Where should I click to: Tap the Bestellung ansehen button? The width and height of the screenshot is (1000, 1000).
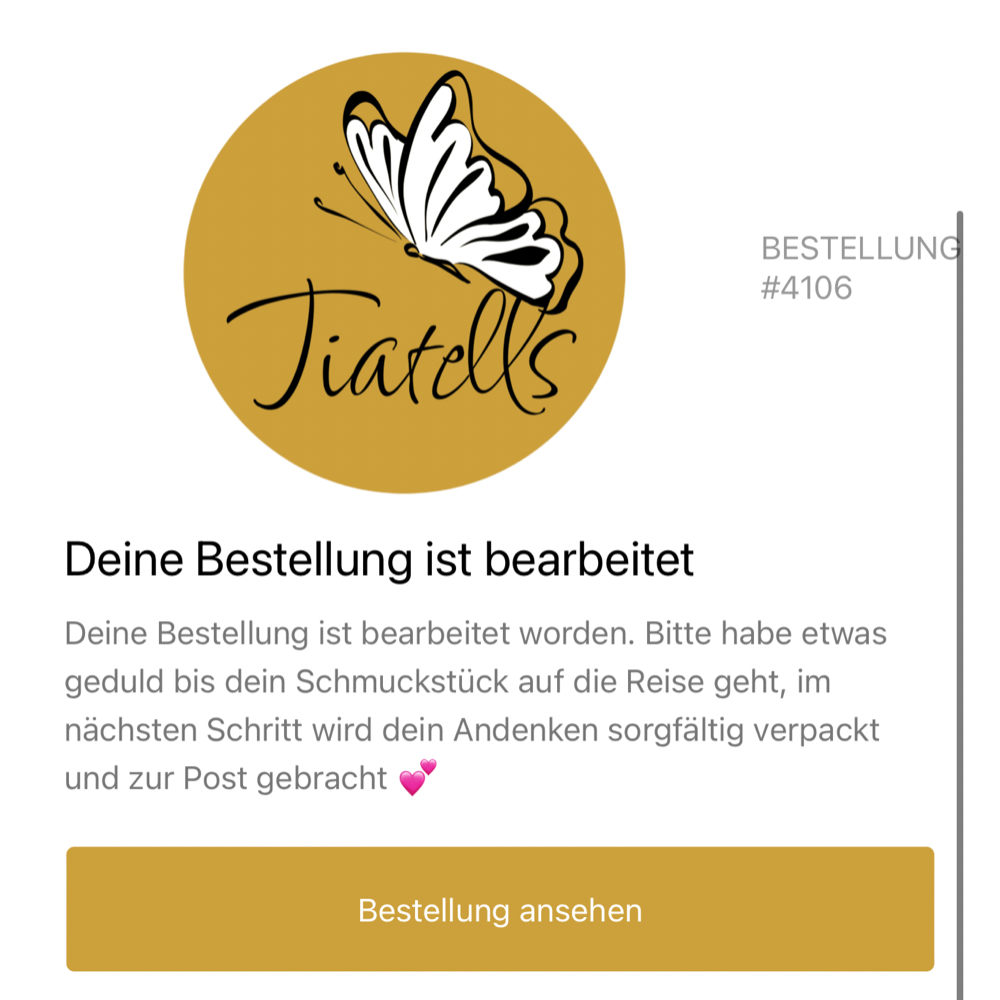(x=500, y=910)
